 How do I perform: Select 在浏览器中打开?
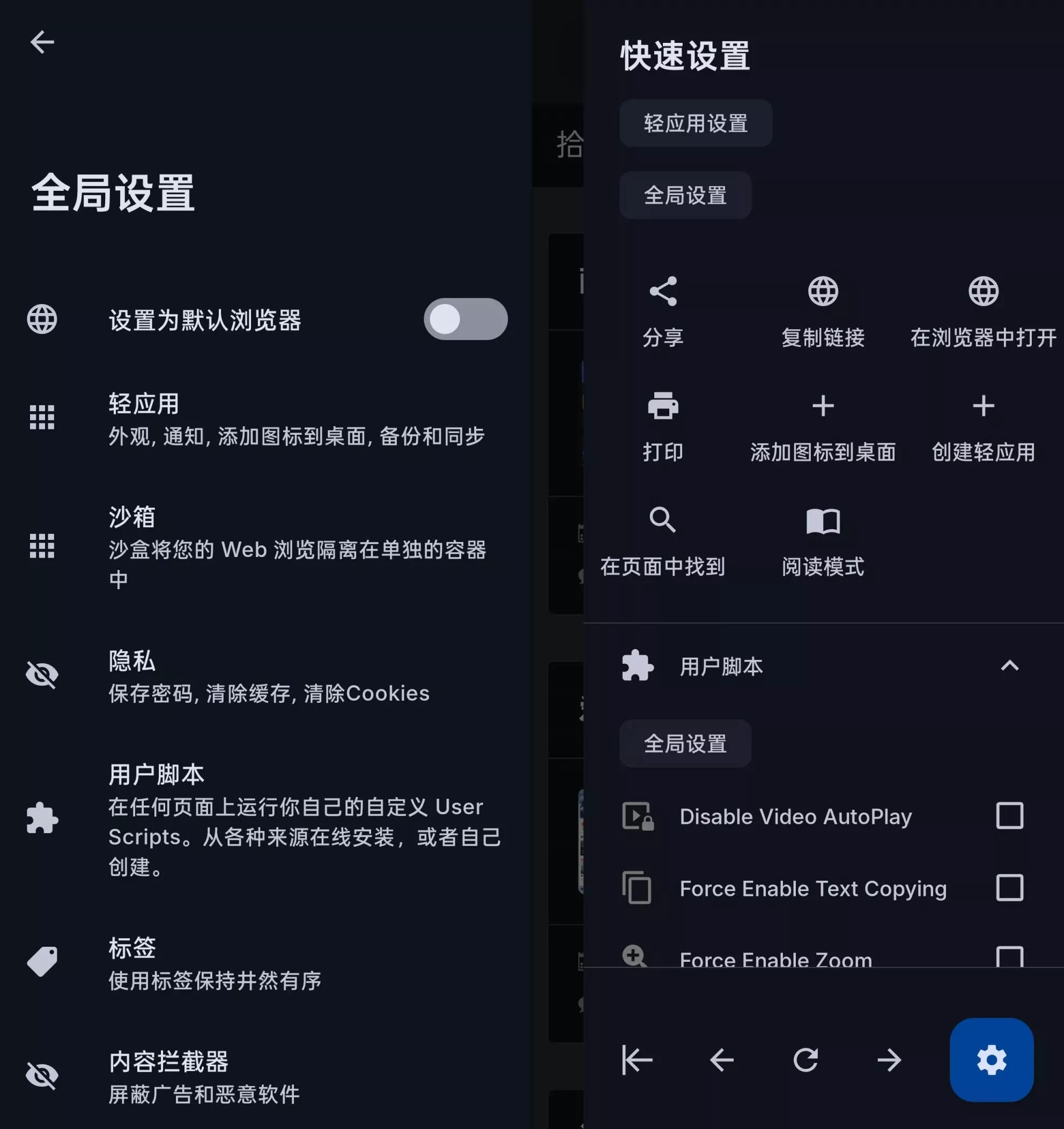click(x=983, y=310)
